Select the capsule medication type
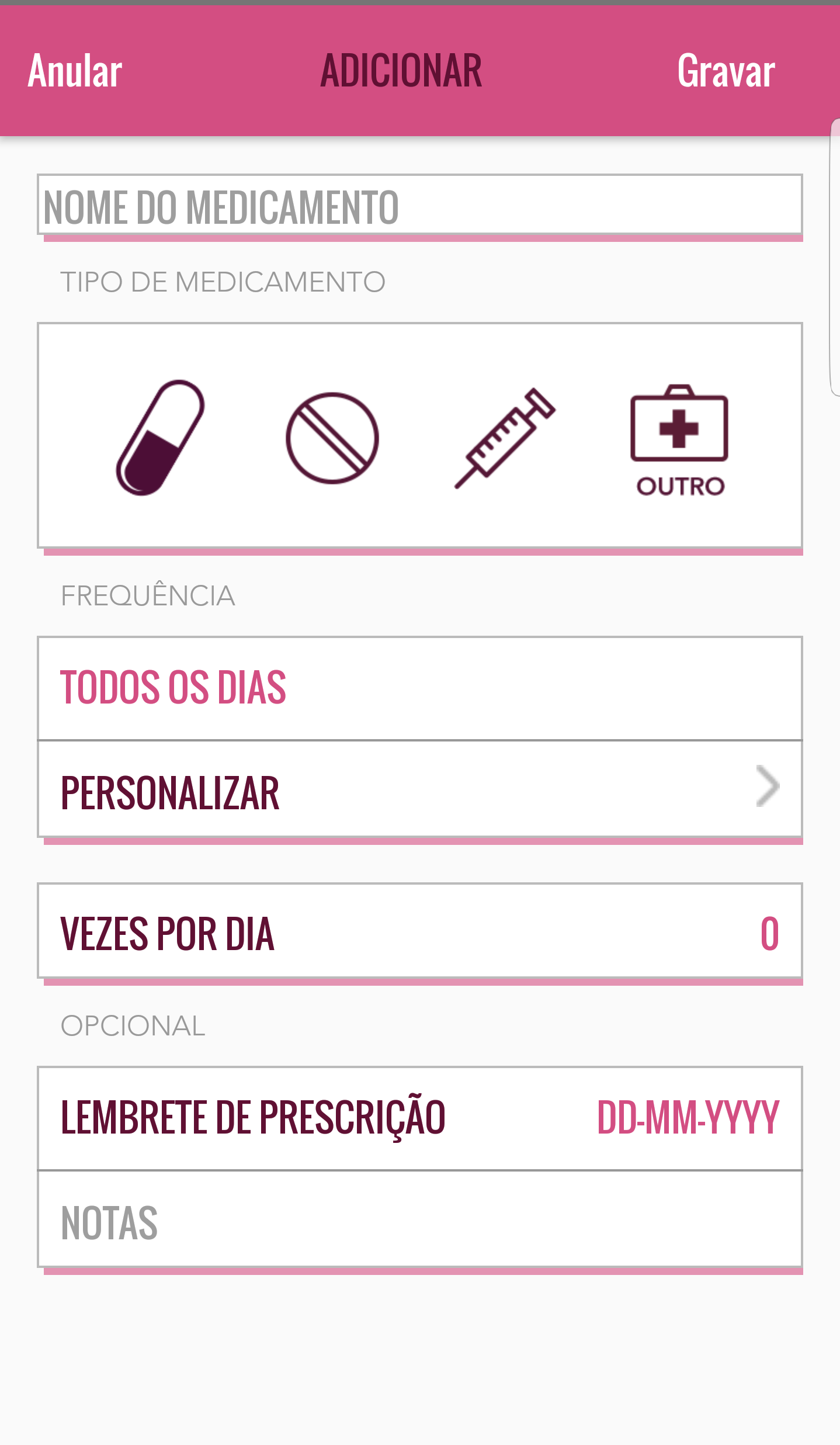This screenshot has height=1445, width=840. coord(161,438)
